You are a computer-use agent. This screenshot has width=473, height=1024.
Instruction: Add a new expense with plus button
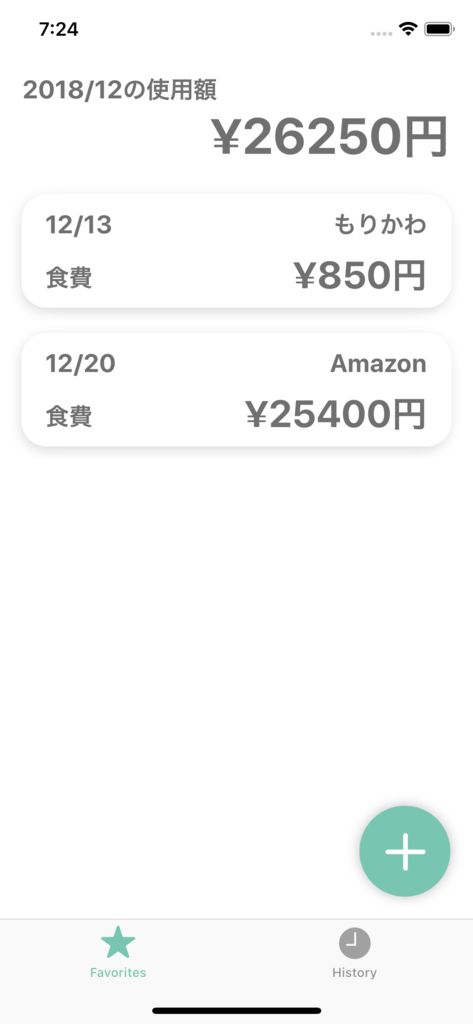(x=404, y=851)
